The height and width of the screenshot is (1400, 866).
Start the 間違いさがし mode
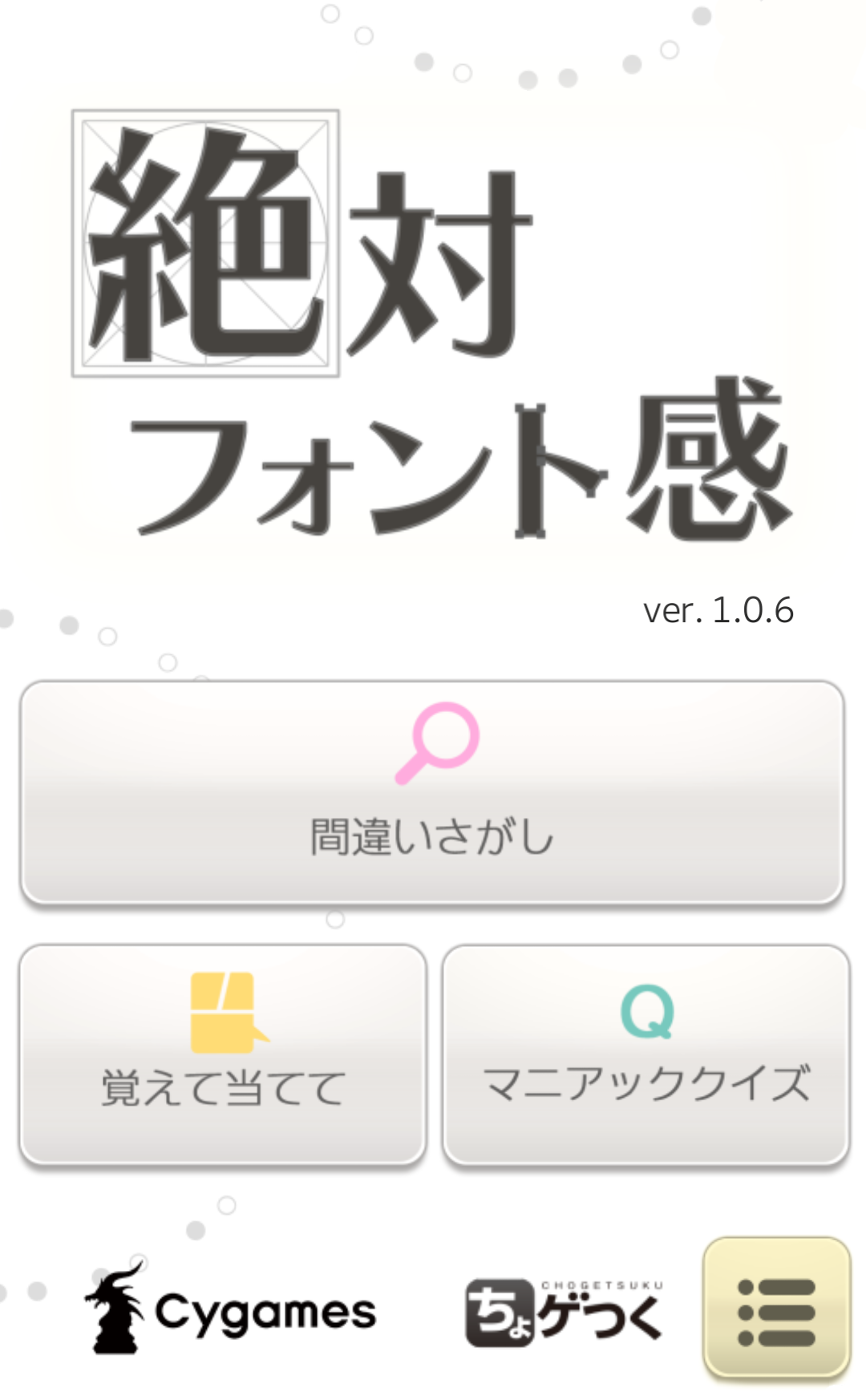(432, 794)
